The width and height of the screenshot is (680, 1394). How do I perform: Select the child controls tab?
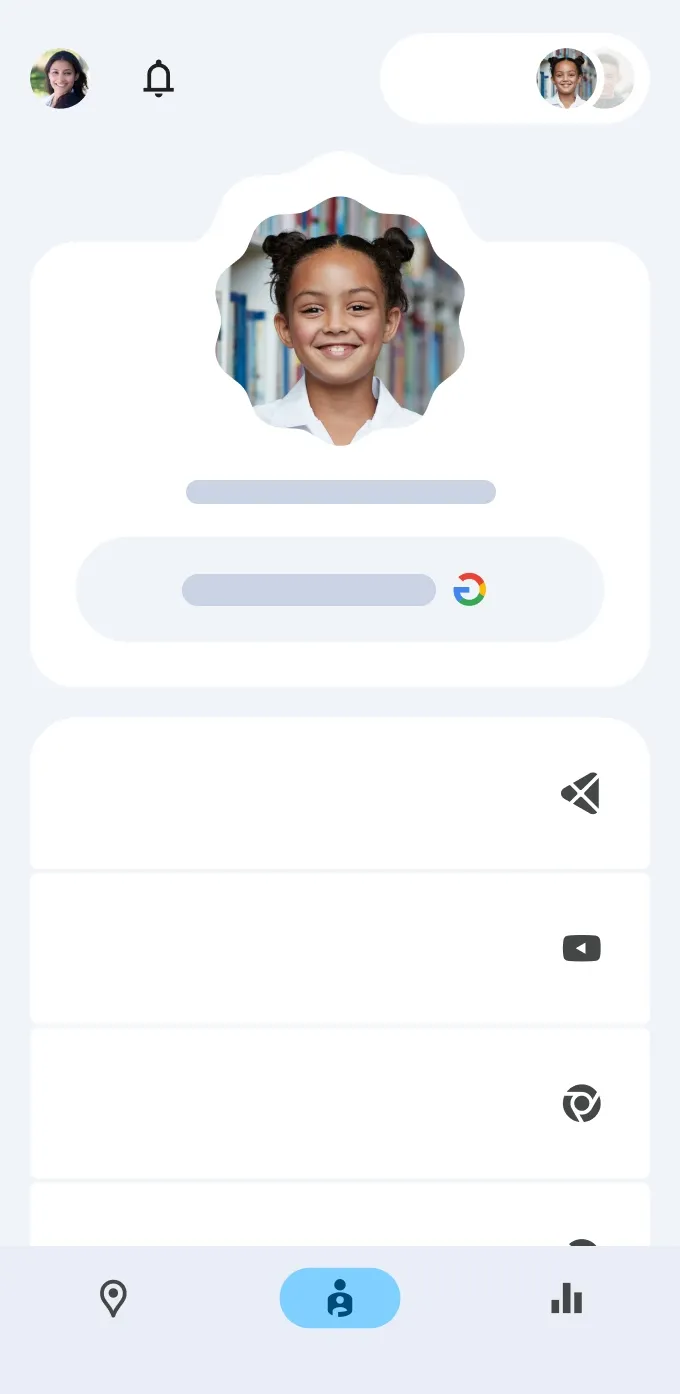tap(340, 1298)
